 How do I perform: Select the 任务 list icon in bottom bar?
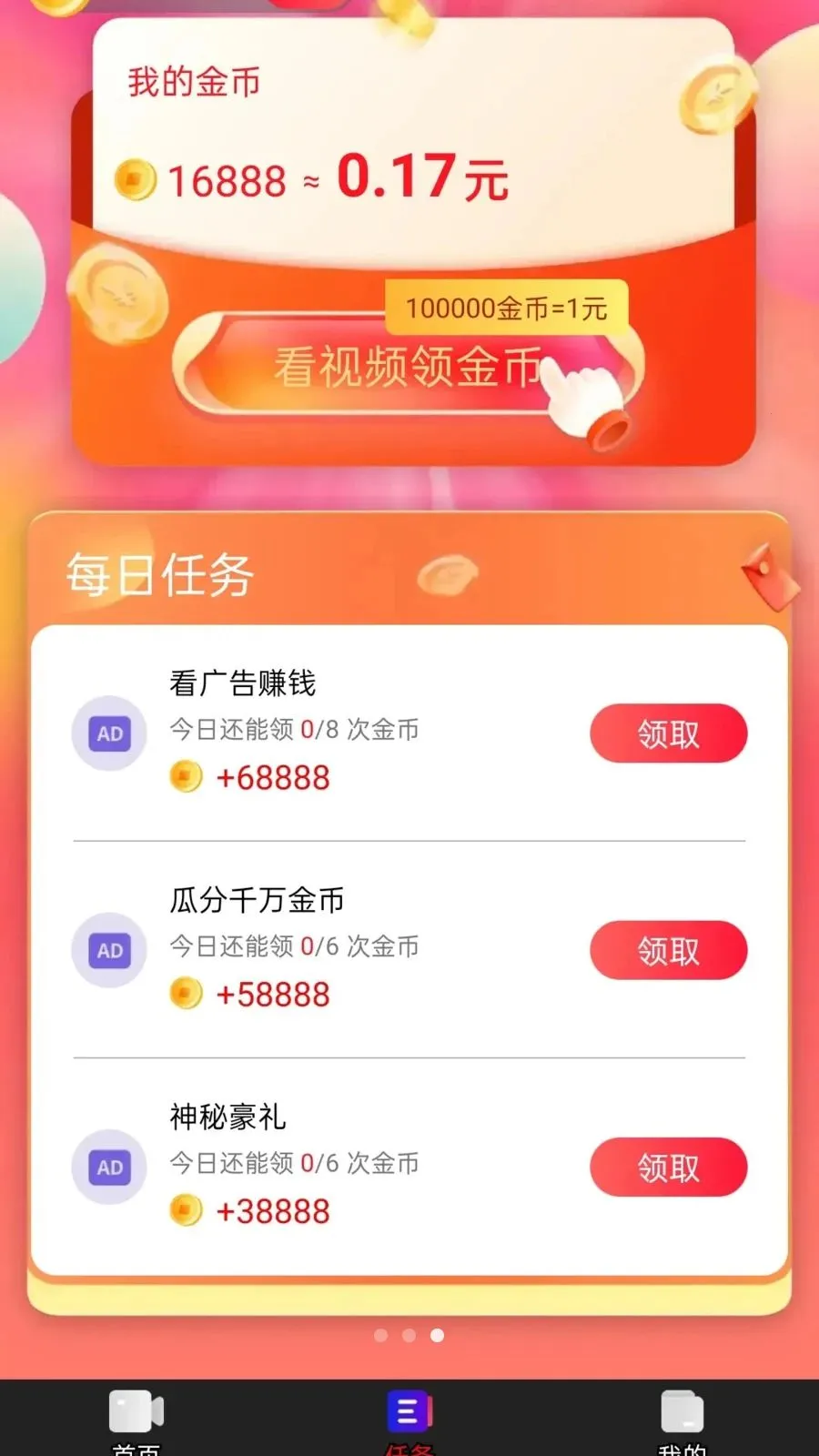pyautogui.click(x=409, y=1413)
